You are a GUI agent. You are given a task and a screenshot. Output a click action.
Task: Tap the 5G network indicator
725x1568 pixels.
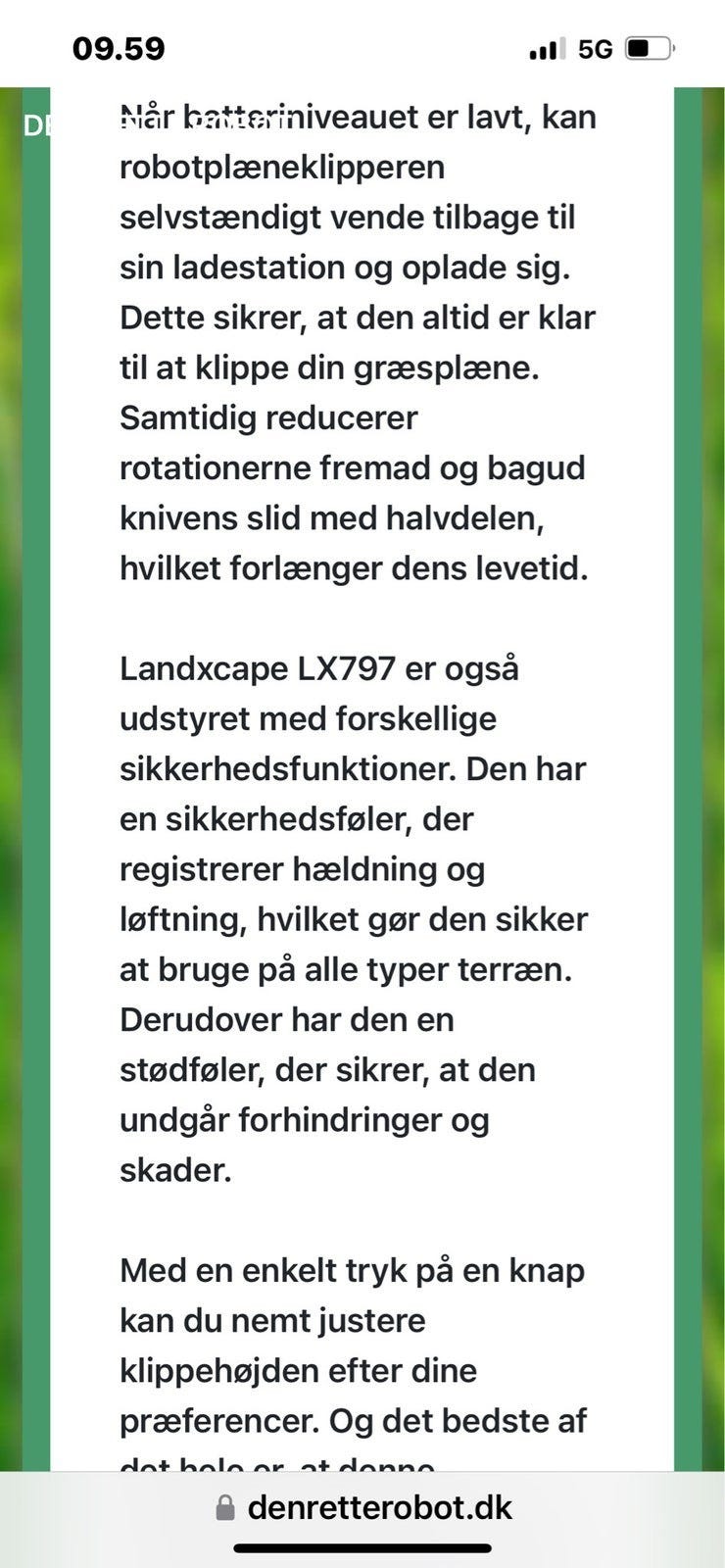[598, 47]
